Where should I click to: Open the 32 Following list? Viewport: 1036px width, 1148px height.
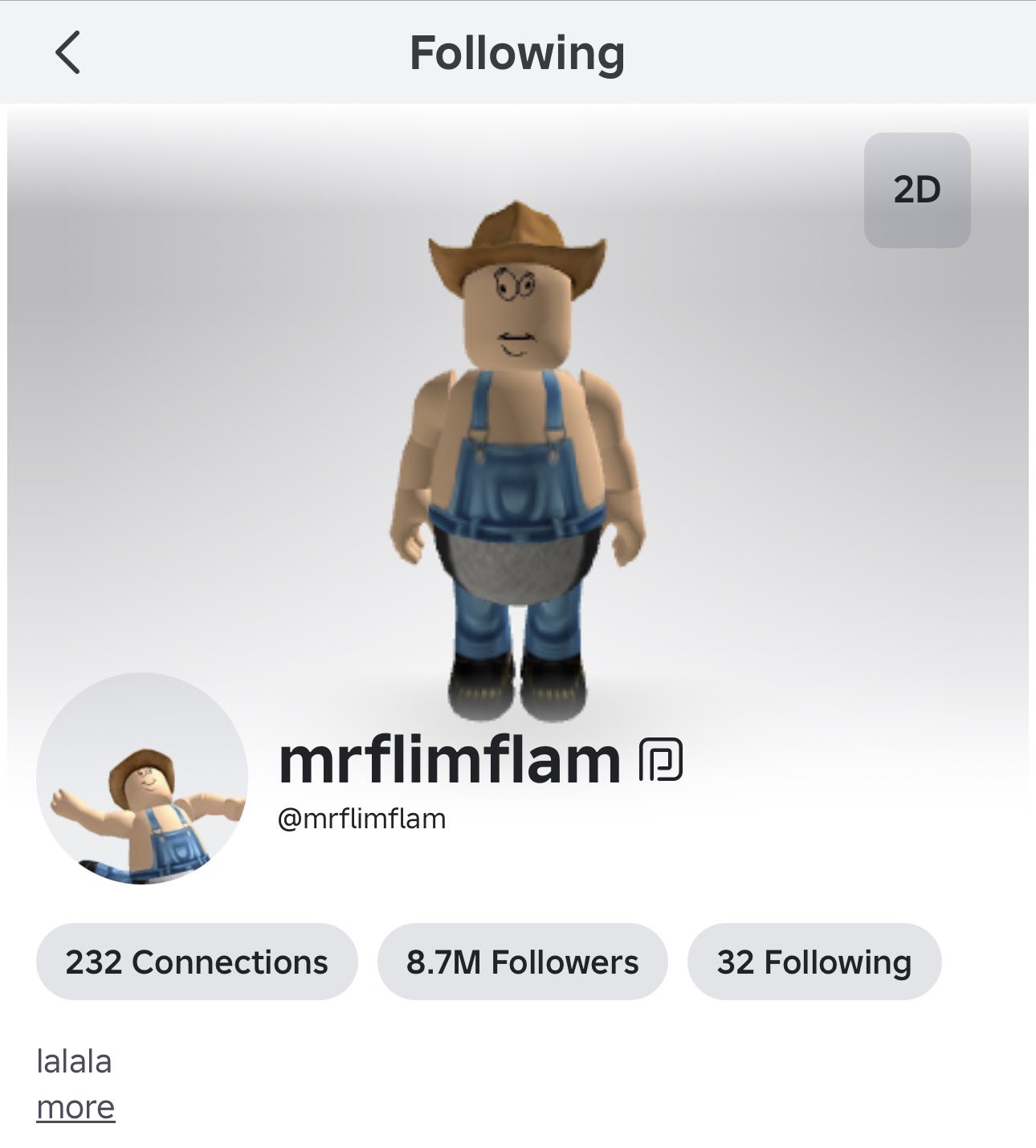pyautogui.click(x=814, y=962)
